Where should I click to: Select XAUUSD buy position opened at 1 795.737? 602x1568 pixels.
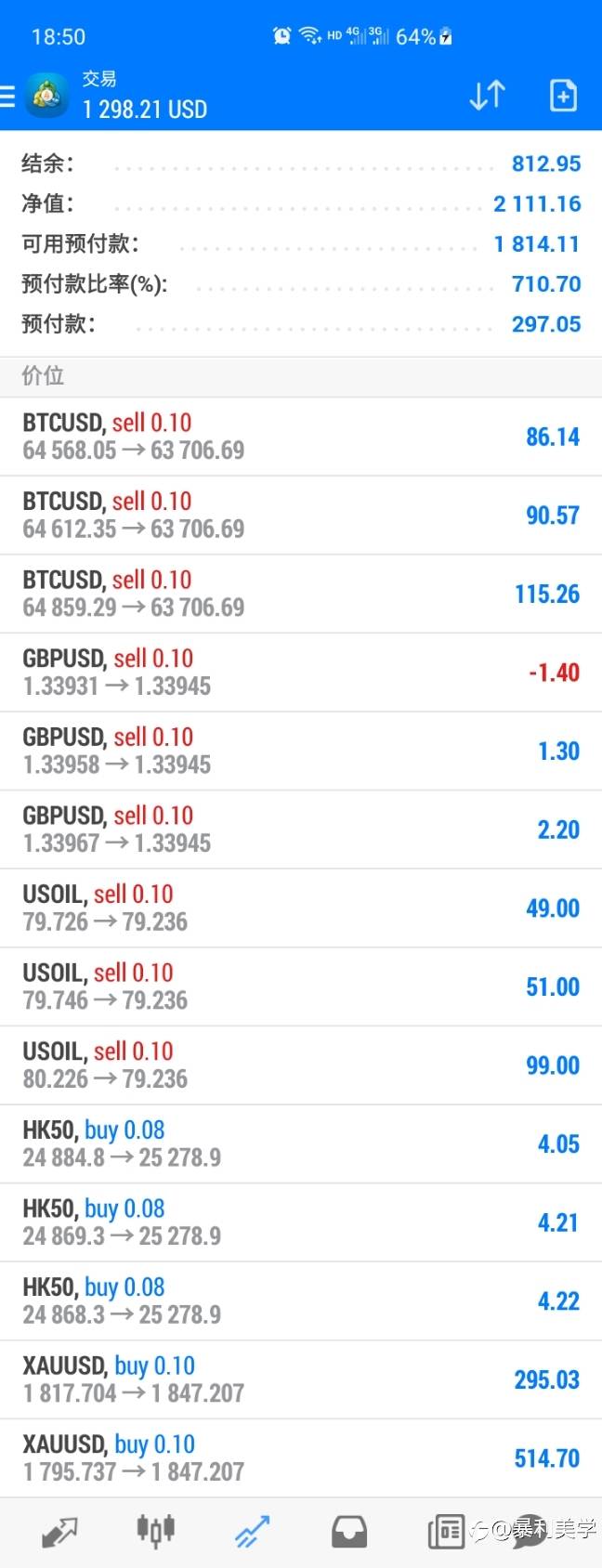click(301, 1457)
